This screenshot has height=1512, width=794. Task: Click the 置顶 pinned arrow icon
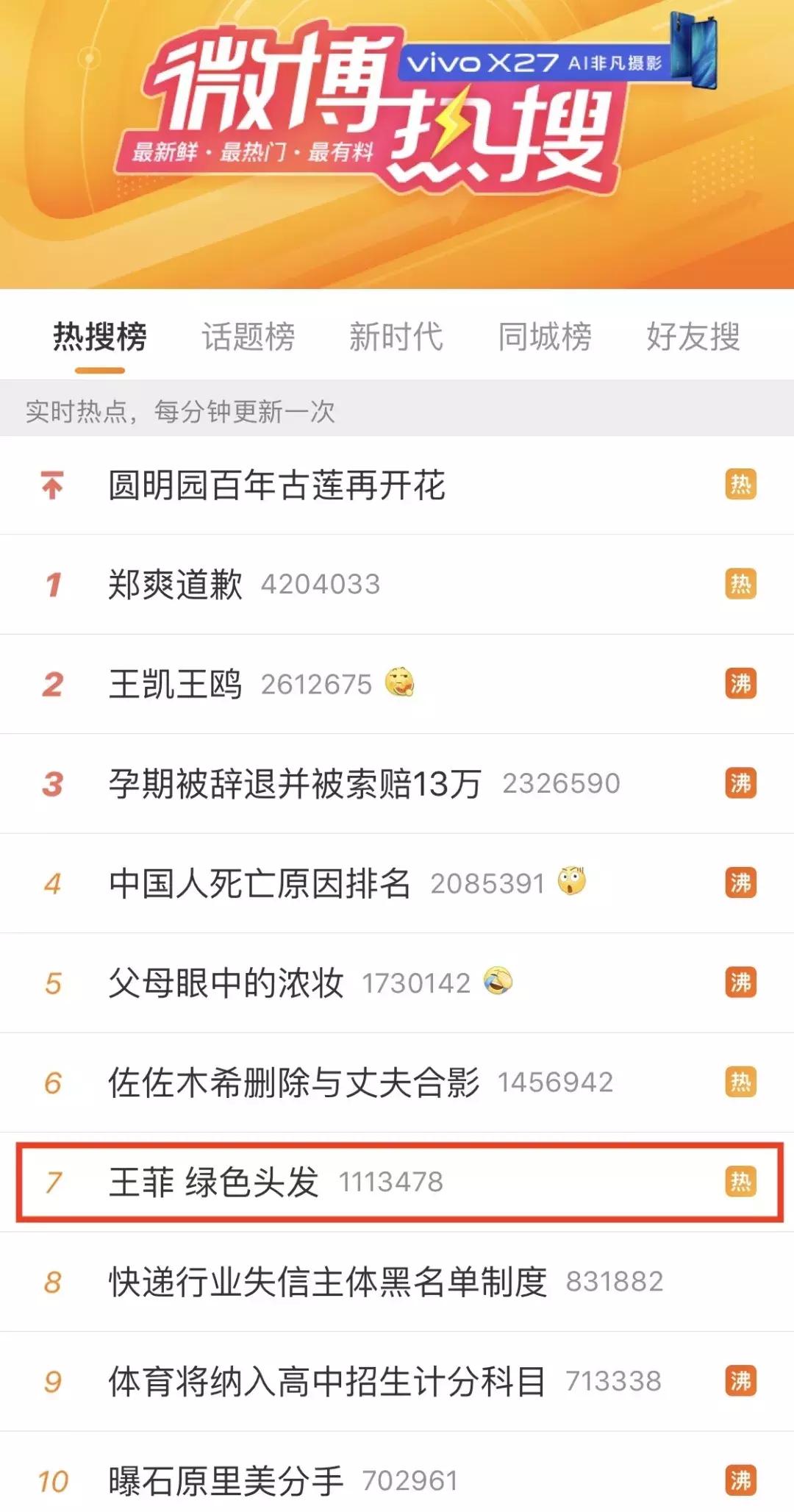[x=53, y=485]
